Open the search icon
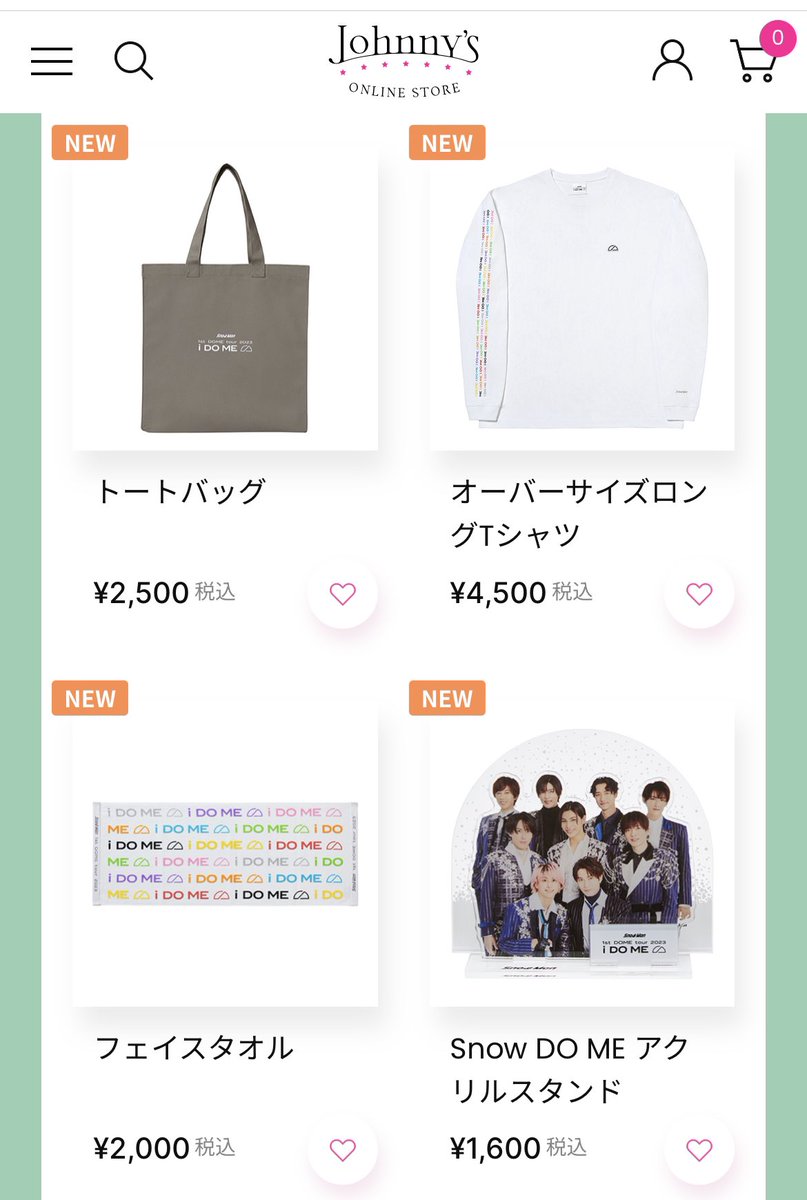 133,61
